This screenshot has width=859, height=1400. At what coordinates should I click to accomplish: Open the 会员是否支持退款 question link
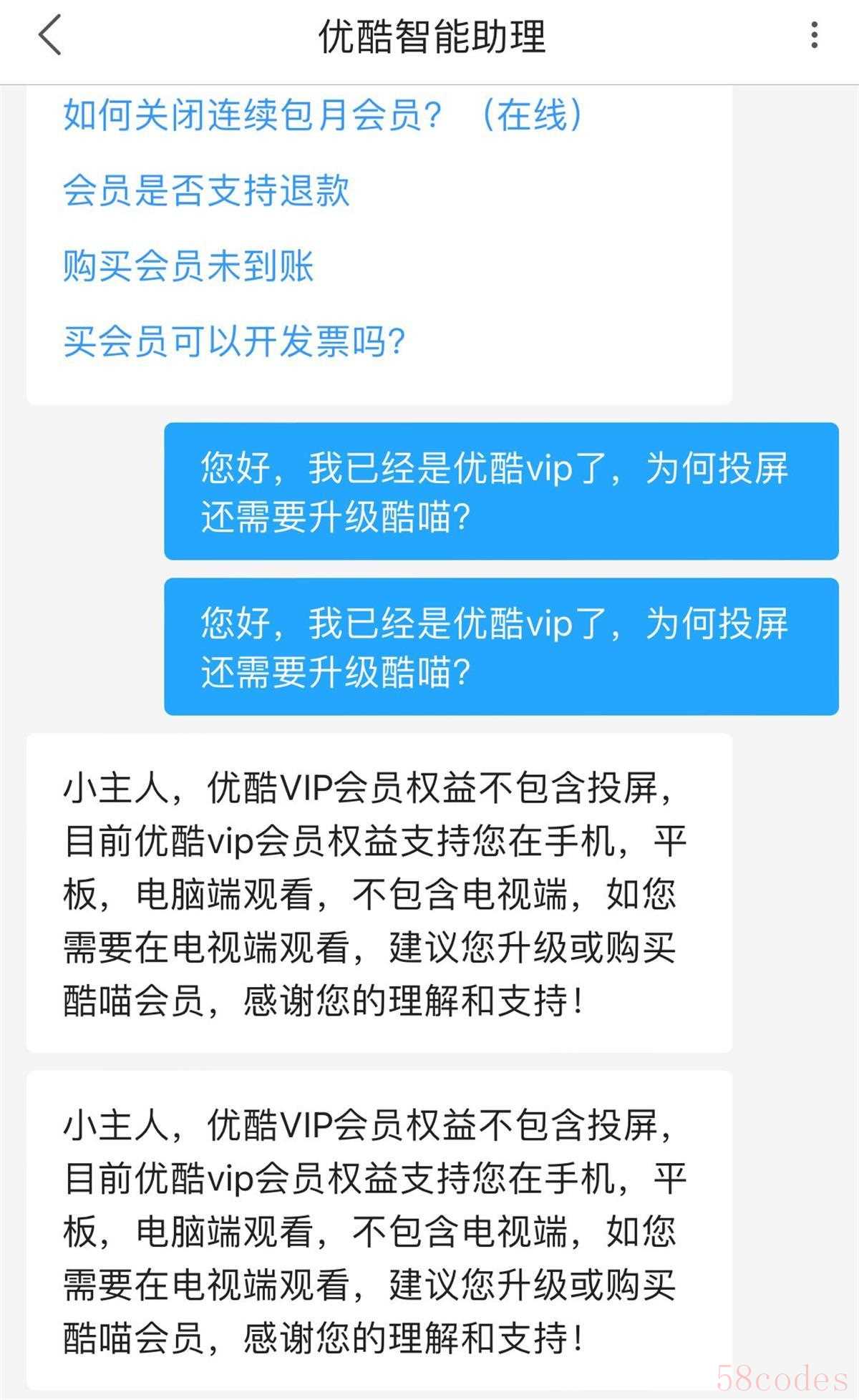coord(206,190)
